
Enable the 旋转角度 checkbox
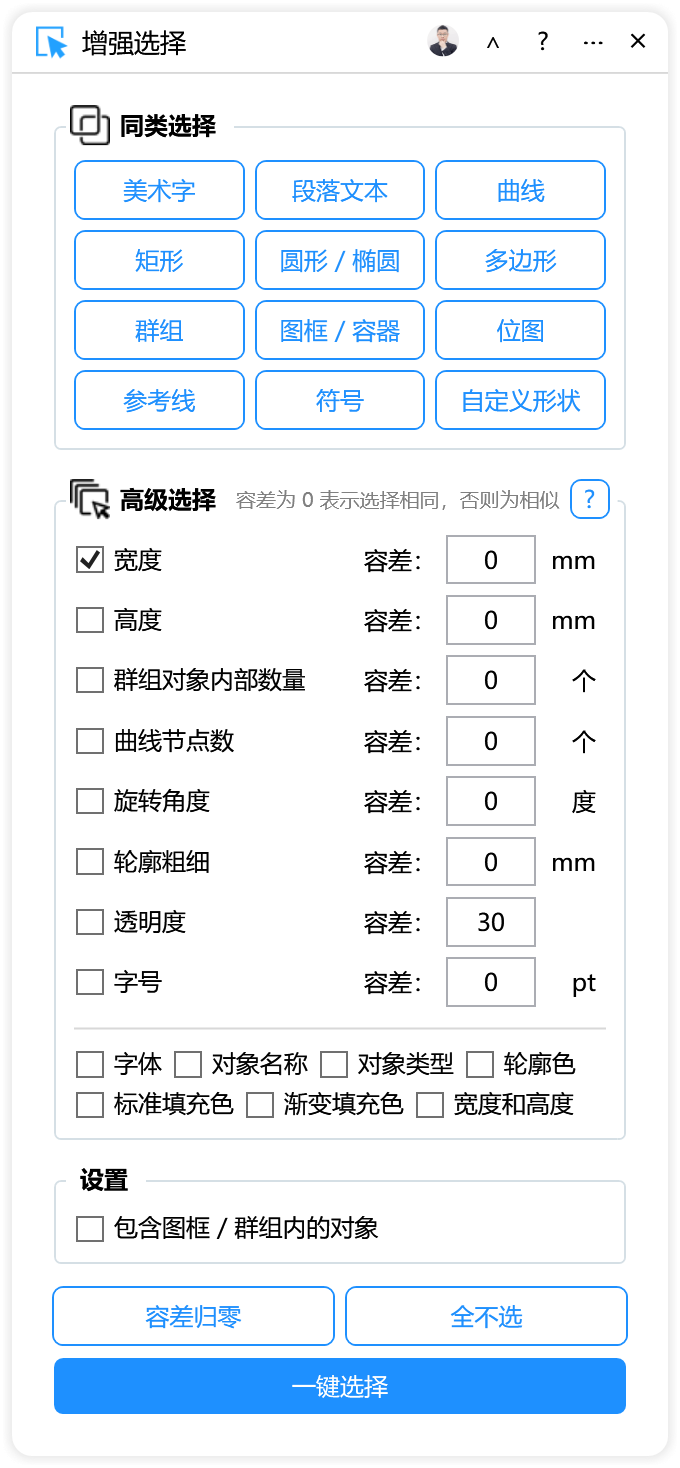pos(90,801)
